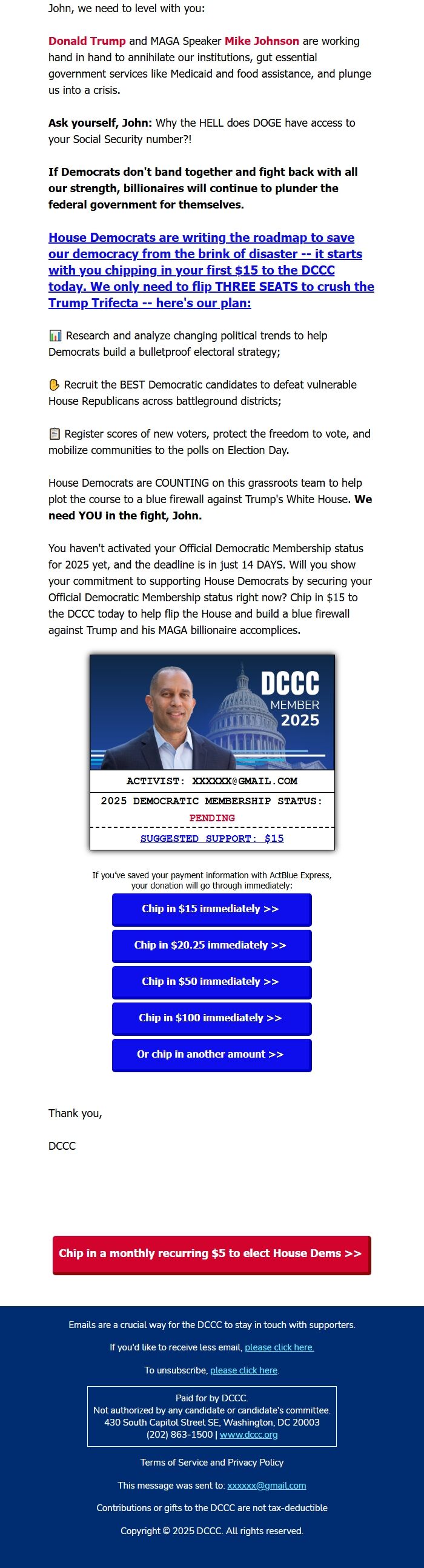Open the House Democrats roadmap donation link

coord(211,270)
